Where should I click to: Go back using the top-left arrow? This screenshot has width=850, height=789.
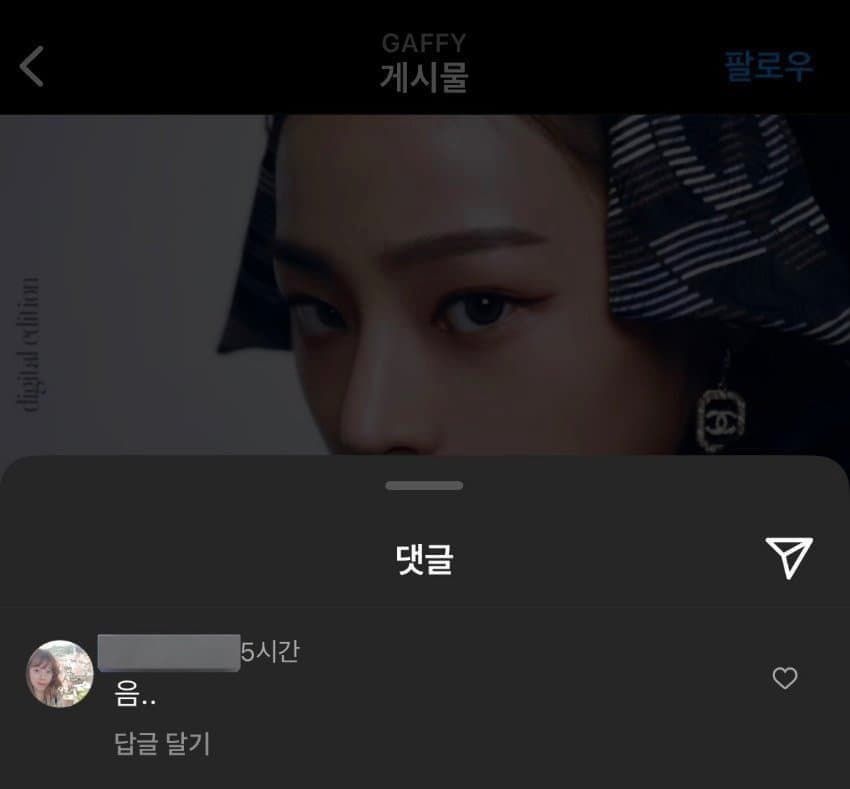coord(33,67)
